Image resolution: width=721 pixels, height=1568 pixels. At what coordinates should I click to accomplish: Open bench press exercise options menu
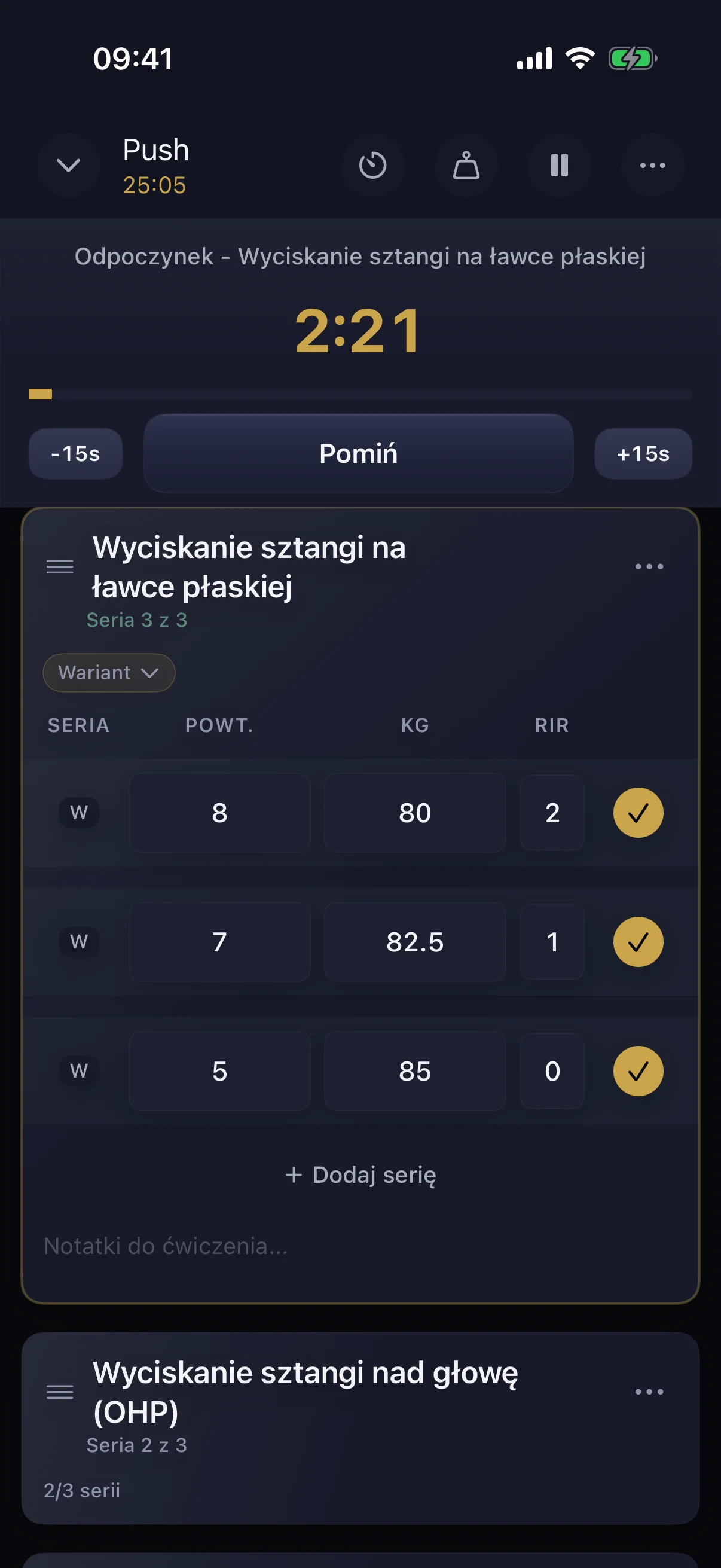(x=649, y=566)
